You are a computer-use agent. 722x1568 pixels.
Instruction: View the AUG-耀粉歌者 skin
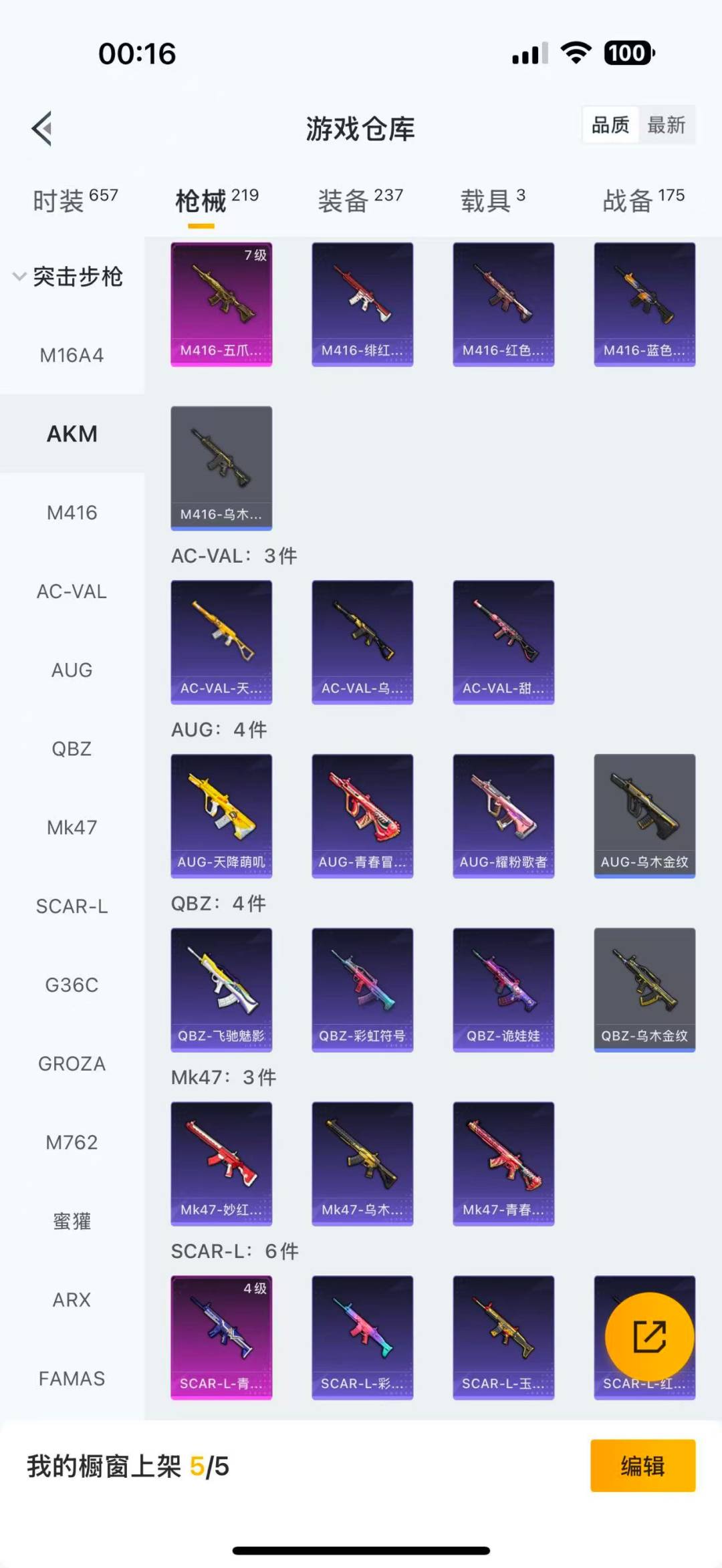click(x=503, y=815)
